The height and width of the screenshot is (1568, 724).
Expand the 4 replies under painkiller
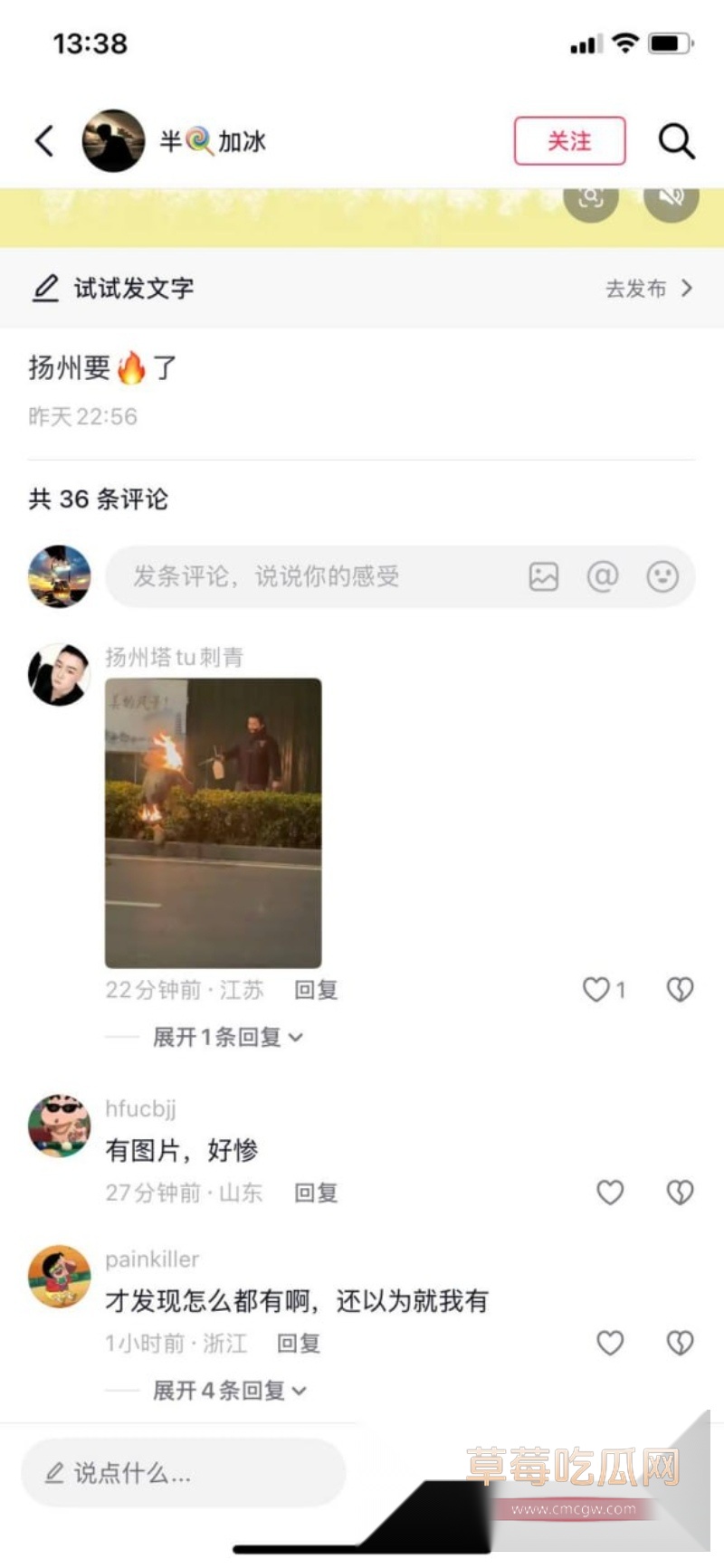(x=228, y=1391)
